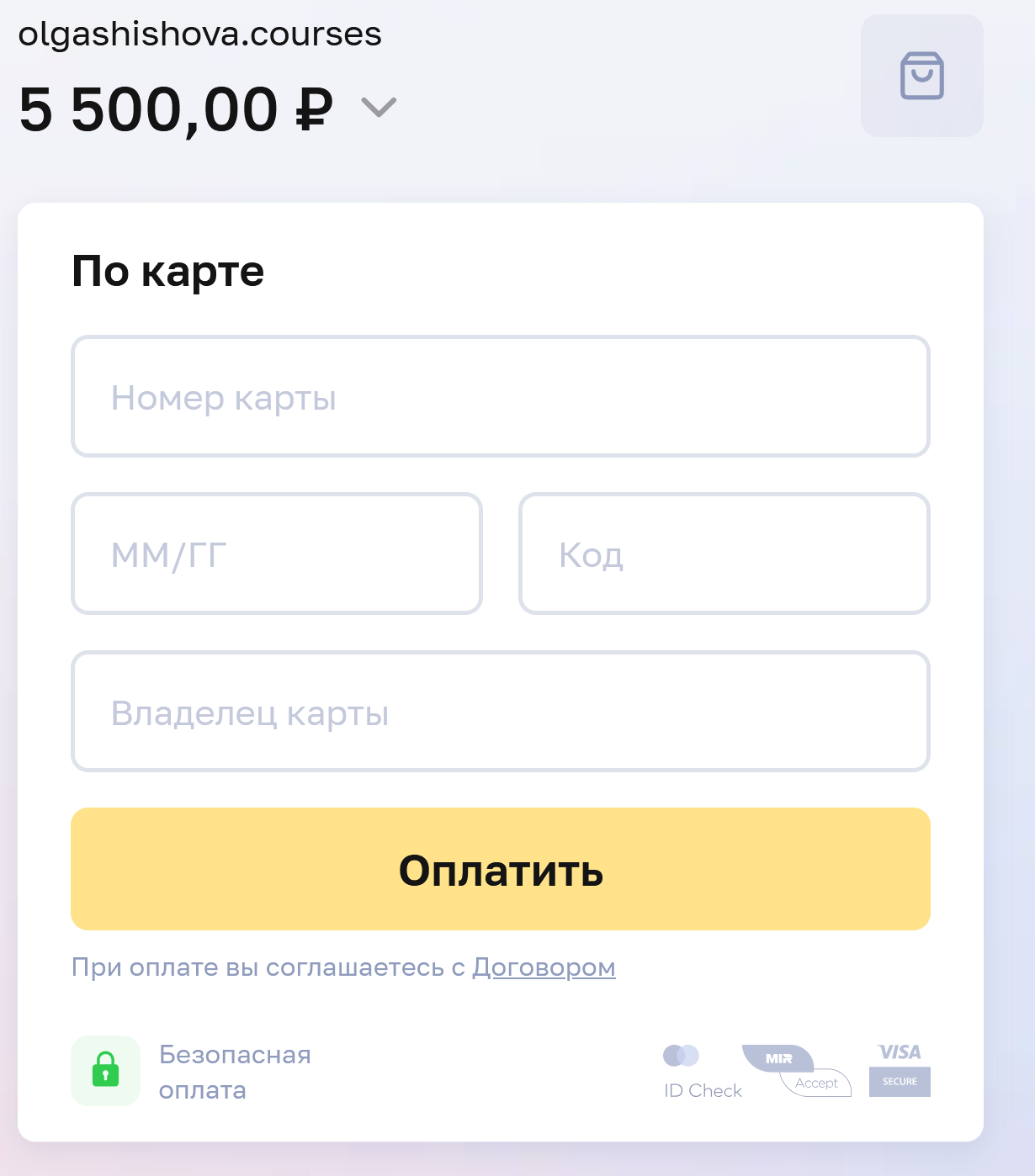1035x1176 pixels.
Task: Focus the Номер карты field
Action: [x=500, y=396]
